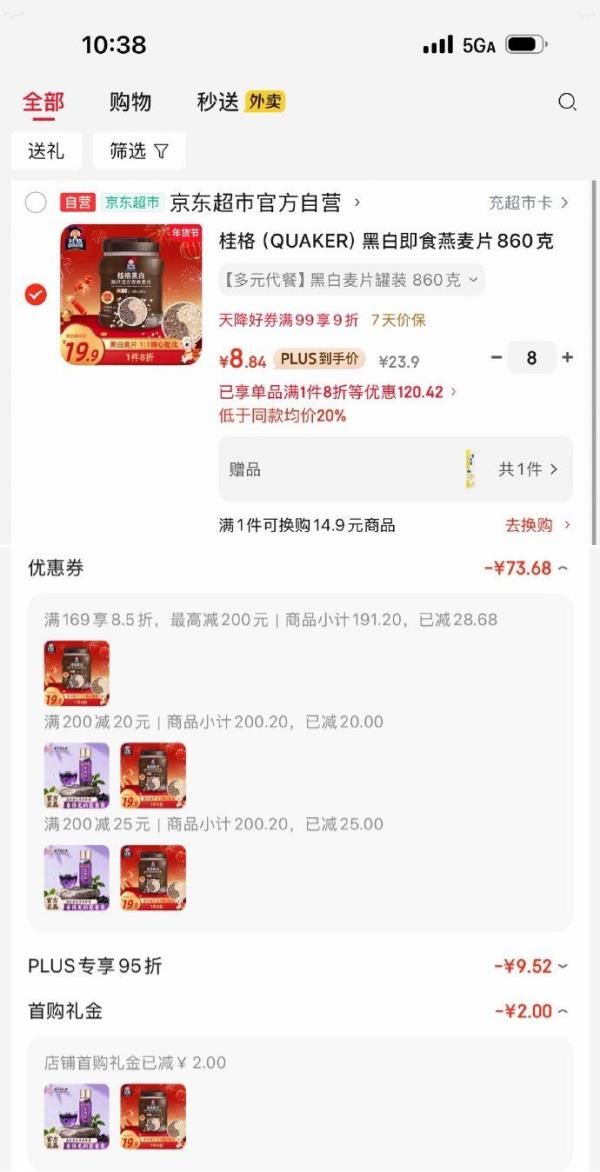Viewport: 600px width, 1172px height.
Task: Increase oatmeal quantity by one
Action: click(567, 358)
